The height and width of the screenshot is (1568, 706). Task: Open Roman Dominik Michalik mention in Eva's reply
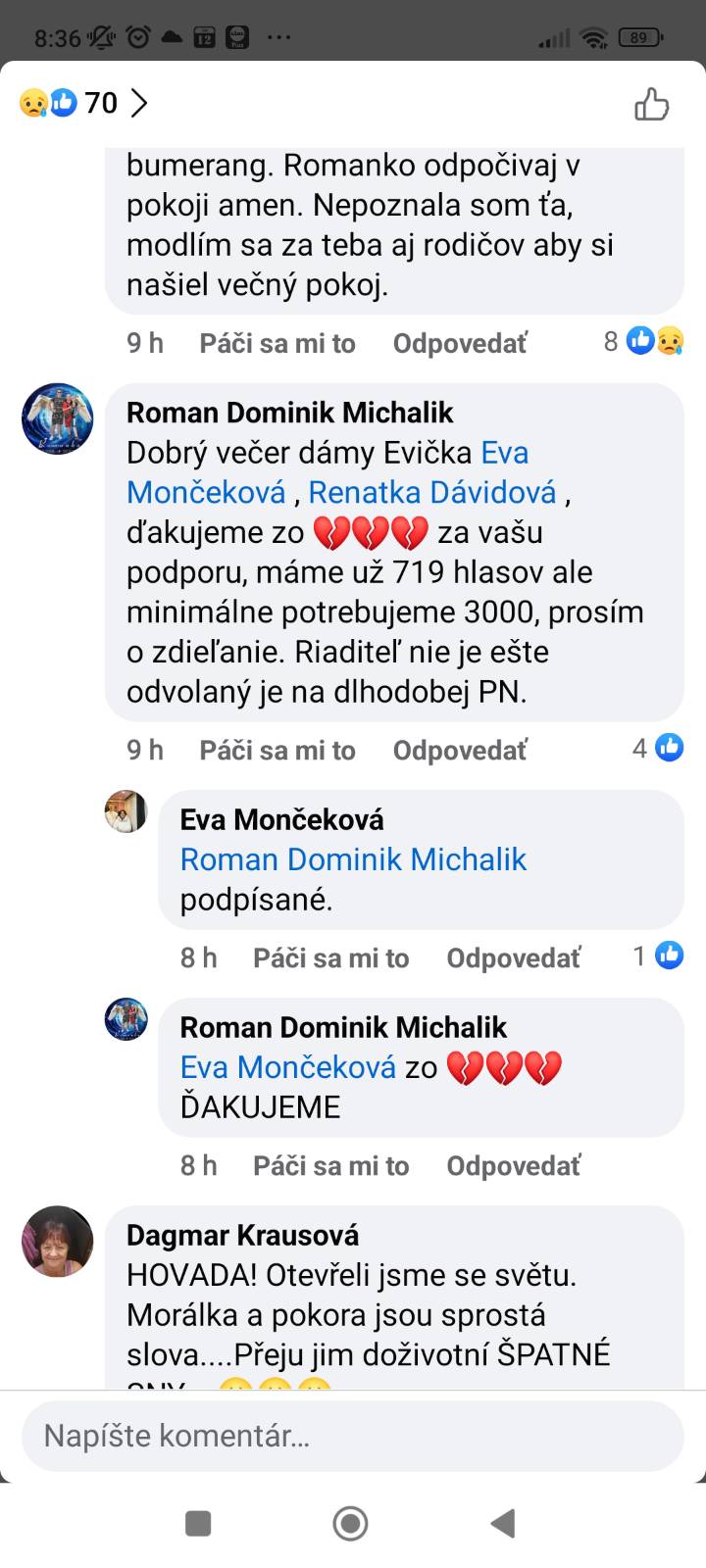tap(353, 859)
